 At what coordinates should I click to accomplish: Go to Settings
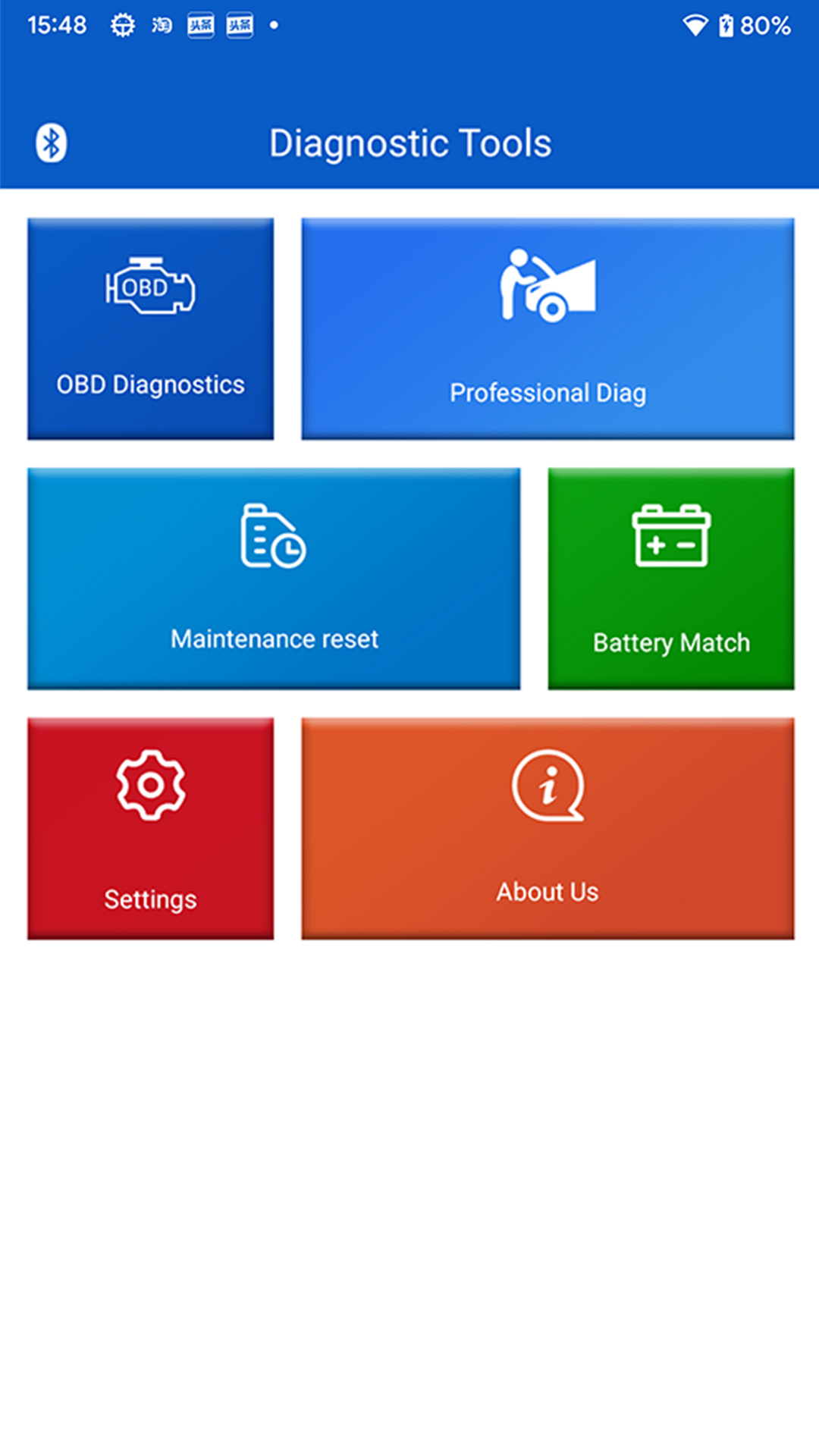coord(150,829)
